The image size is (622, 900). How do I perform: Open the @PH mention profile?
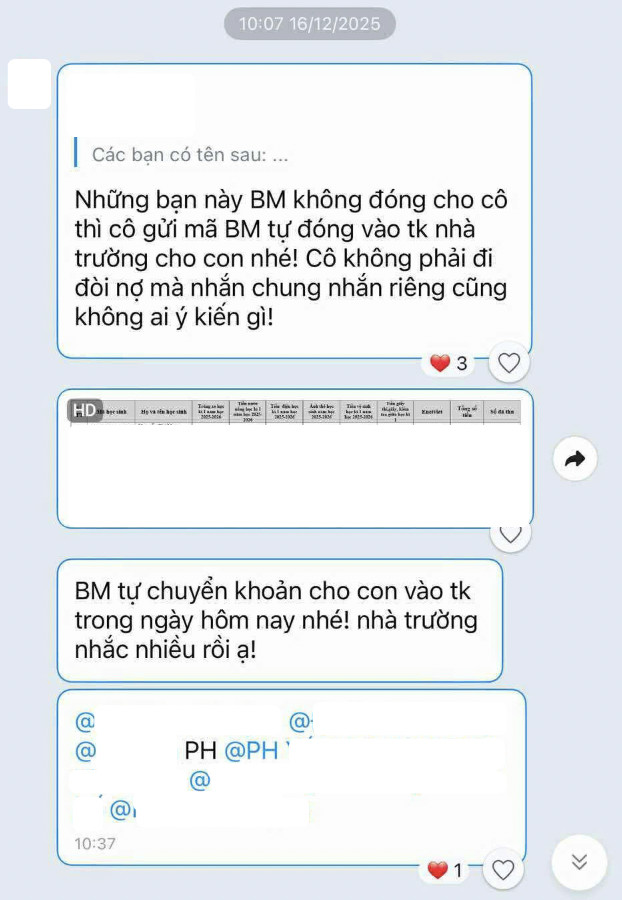[250, 751]
